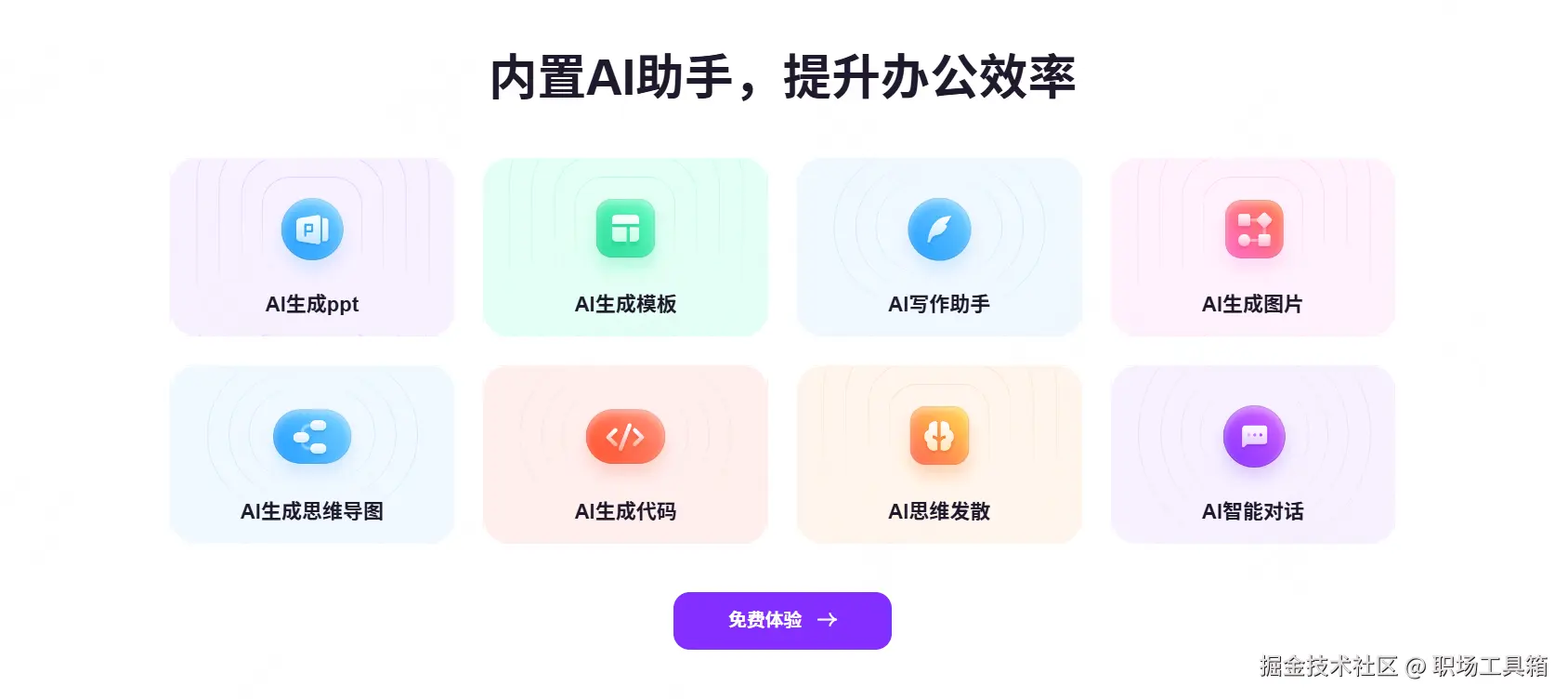Select the AI生成模板 card
The width and height of the screenshot is (1568, 699).
[x=625, y=247]
